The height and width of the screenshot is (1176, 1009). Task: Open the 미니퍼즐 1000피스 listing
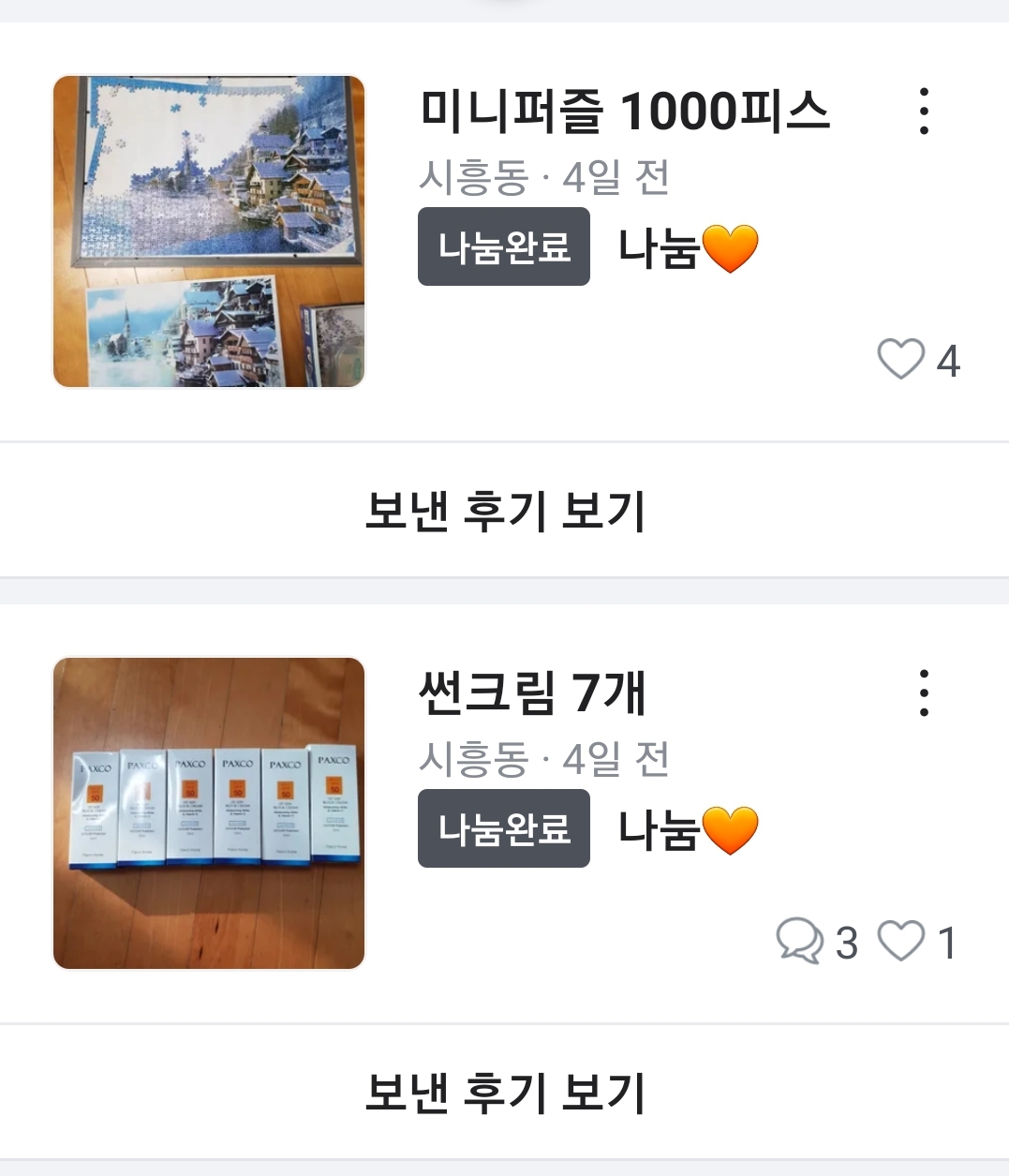click(x=624, y=111)
